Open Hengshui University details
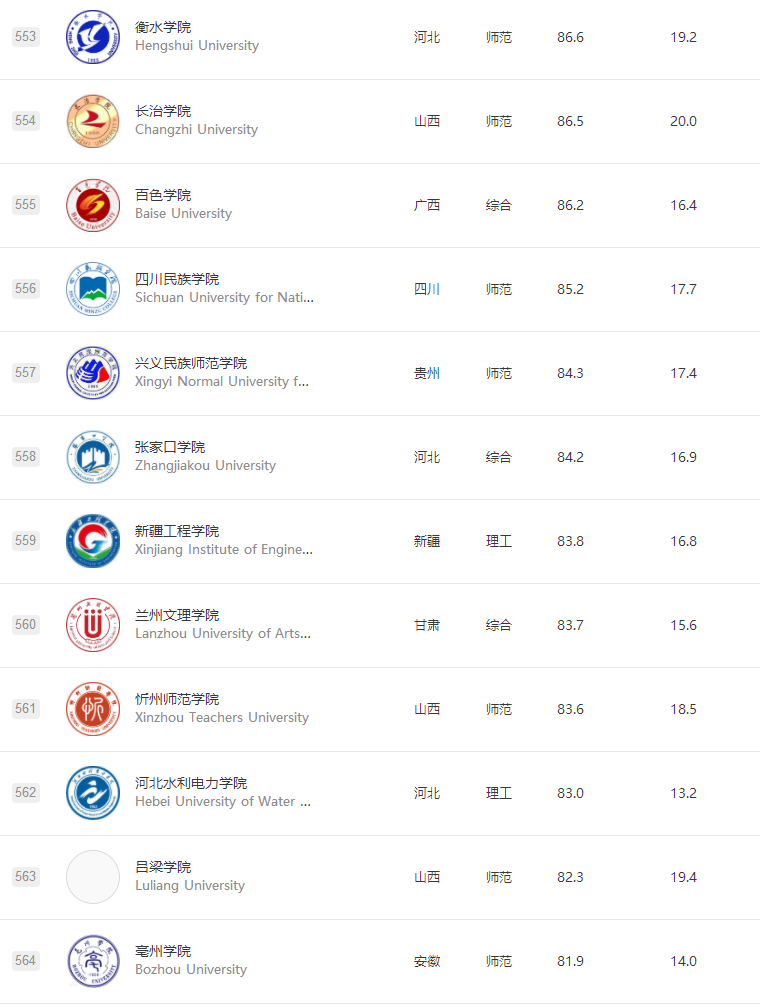 coord(163,27)
